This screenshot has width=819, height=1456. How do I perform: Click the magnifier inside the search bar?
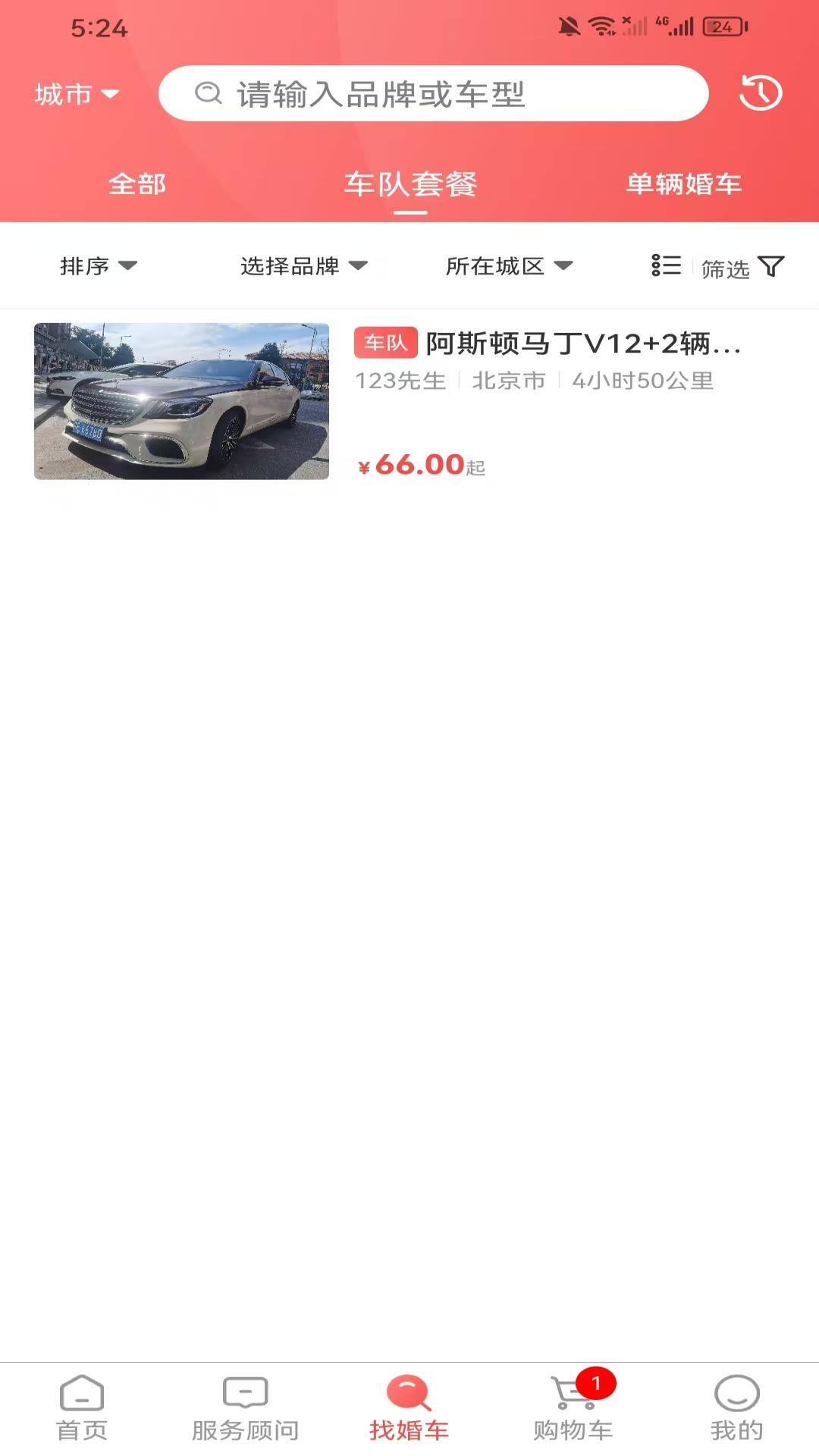click(206, 93)
